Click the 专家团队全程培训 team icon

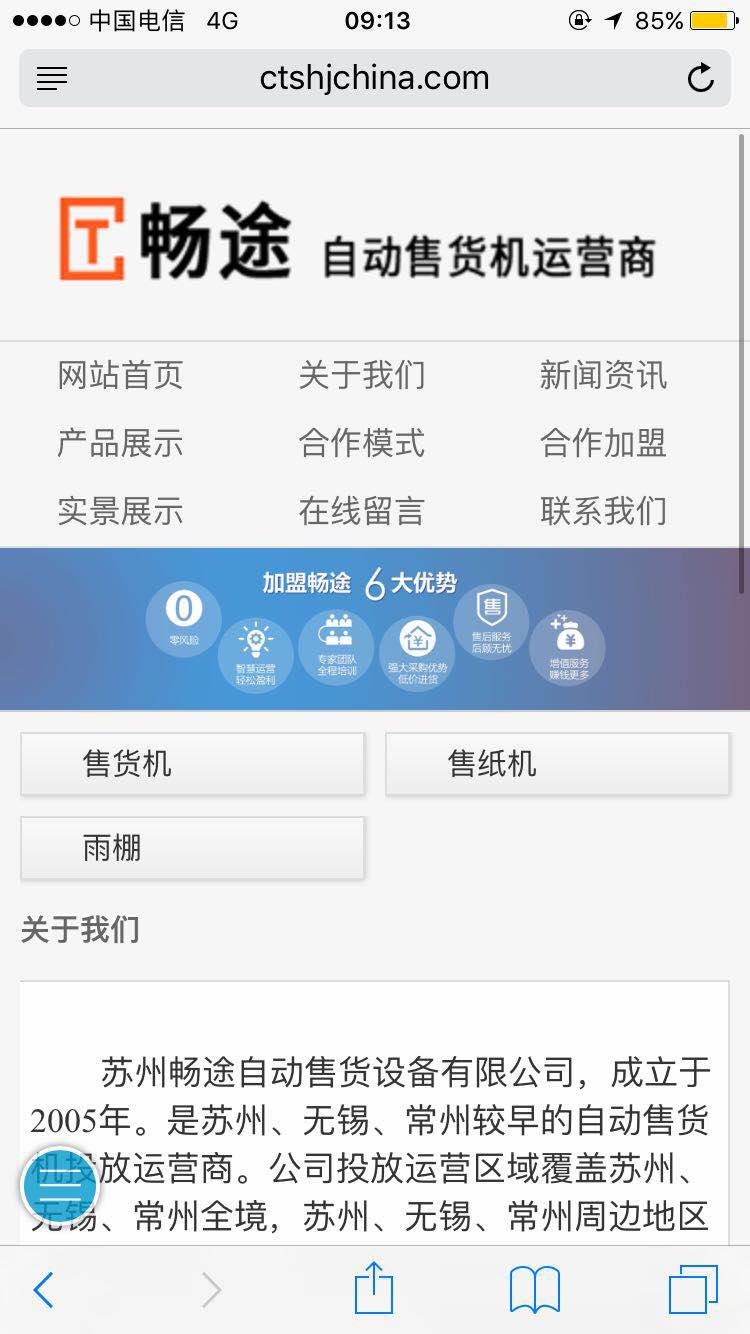click(x=336, y=648)
